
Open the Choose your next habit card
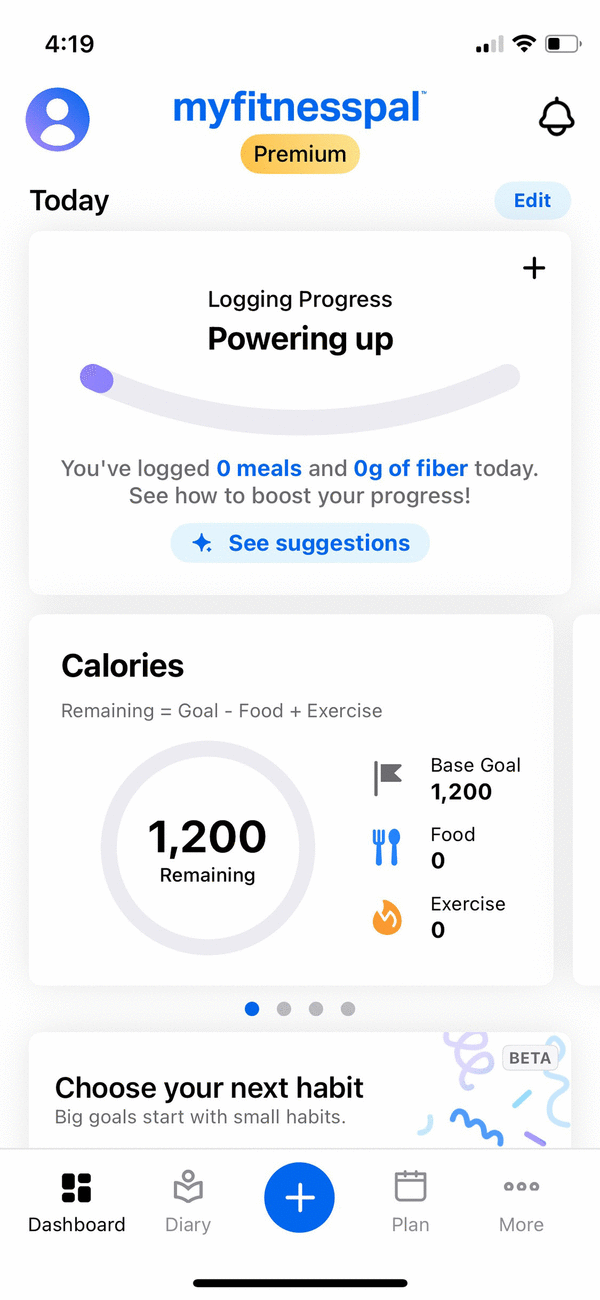(300, 1090)
